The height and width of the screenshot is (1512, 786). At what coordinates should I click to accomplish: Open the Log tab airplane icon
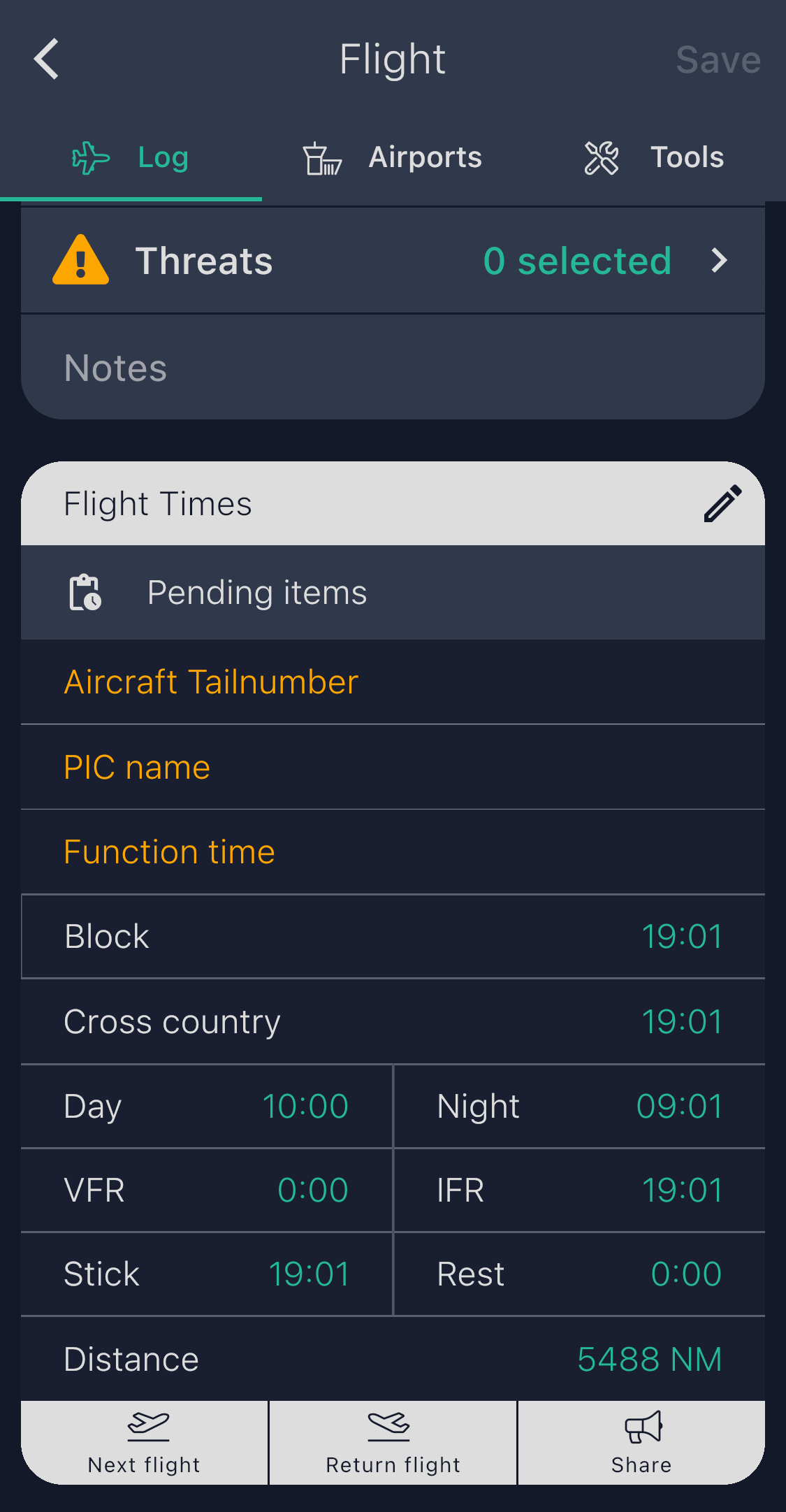click(x=91, y=157)
